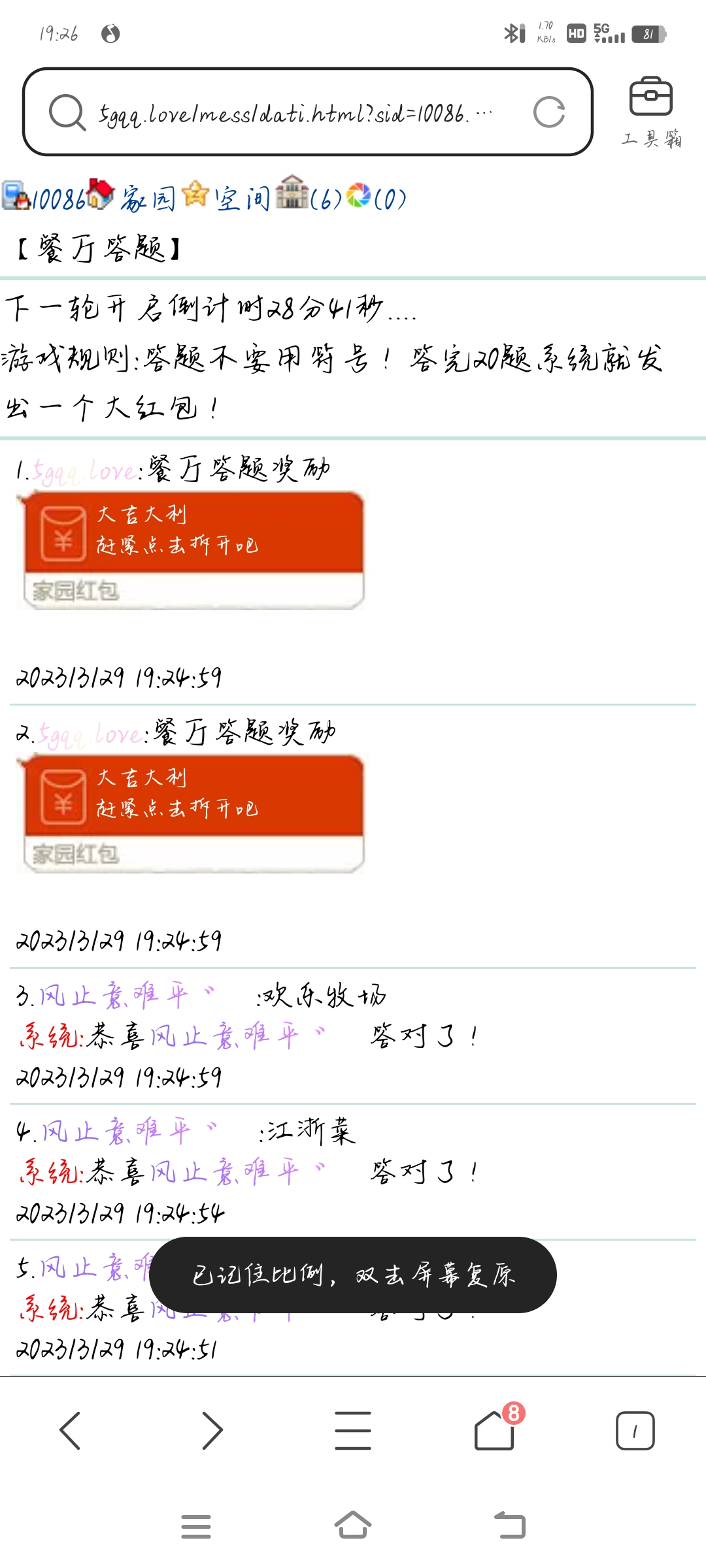The image size is (706, 1568).
Task: Open the bank link showing (6)
Action: 309,197
